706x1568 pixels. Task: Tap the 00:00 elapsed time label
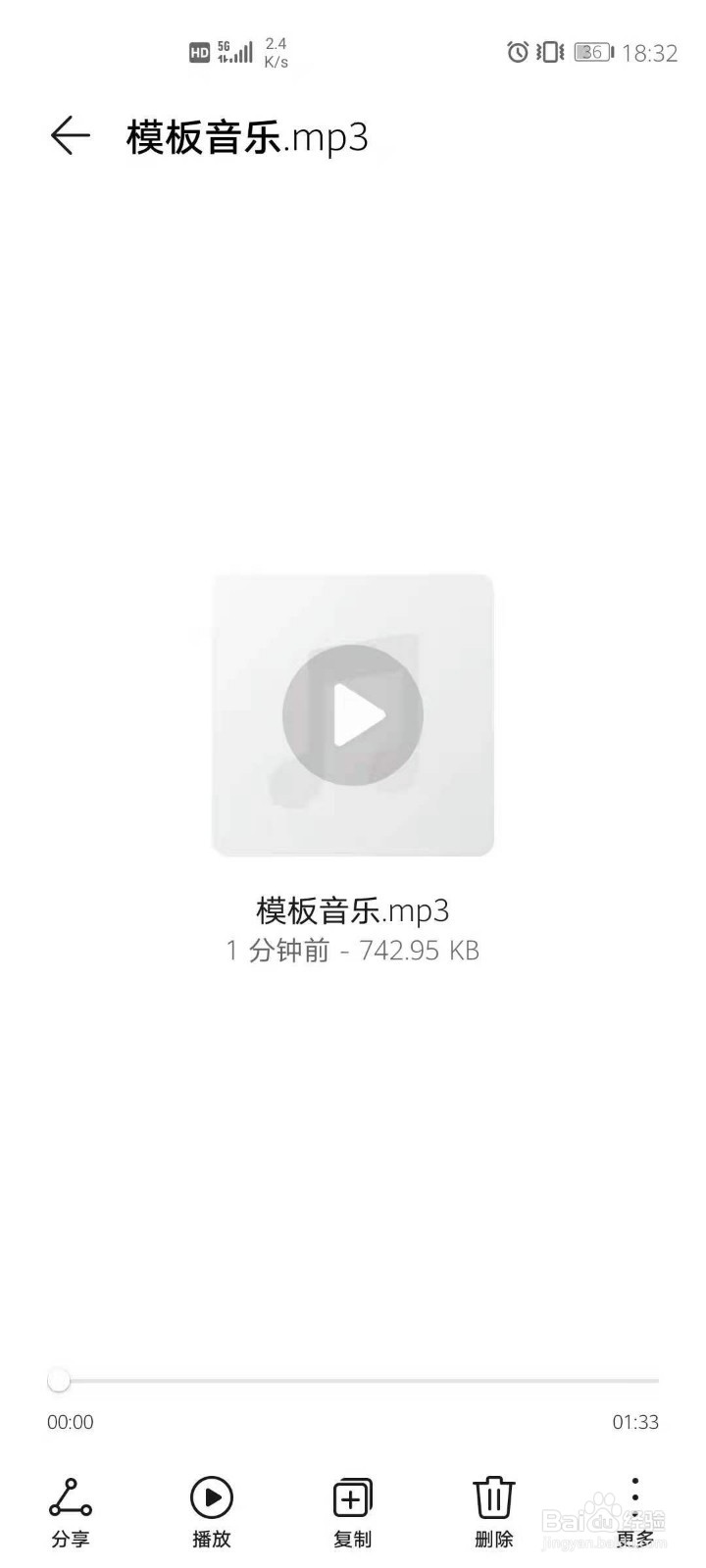(x=69, y=1422)
